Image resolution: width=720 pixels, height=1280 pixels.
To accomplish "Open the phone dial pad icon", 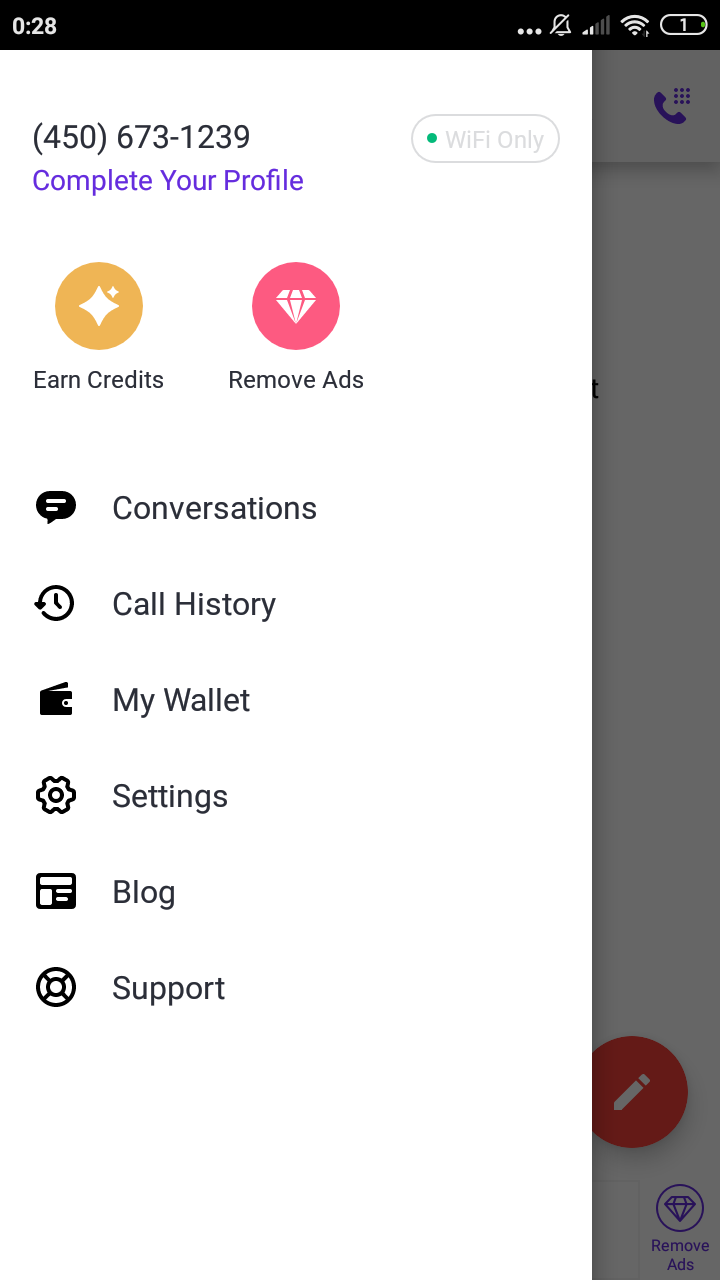I will [x=672, y=106].
